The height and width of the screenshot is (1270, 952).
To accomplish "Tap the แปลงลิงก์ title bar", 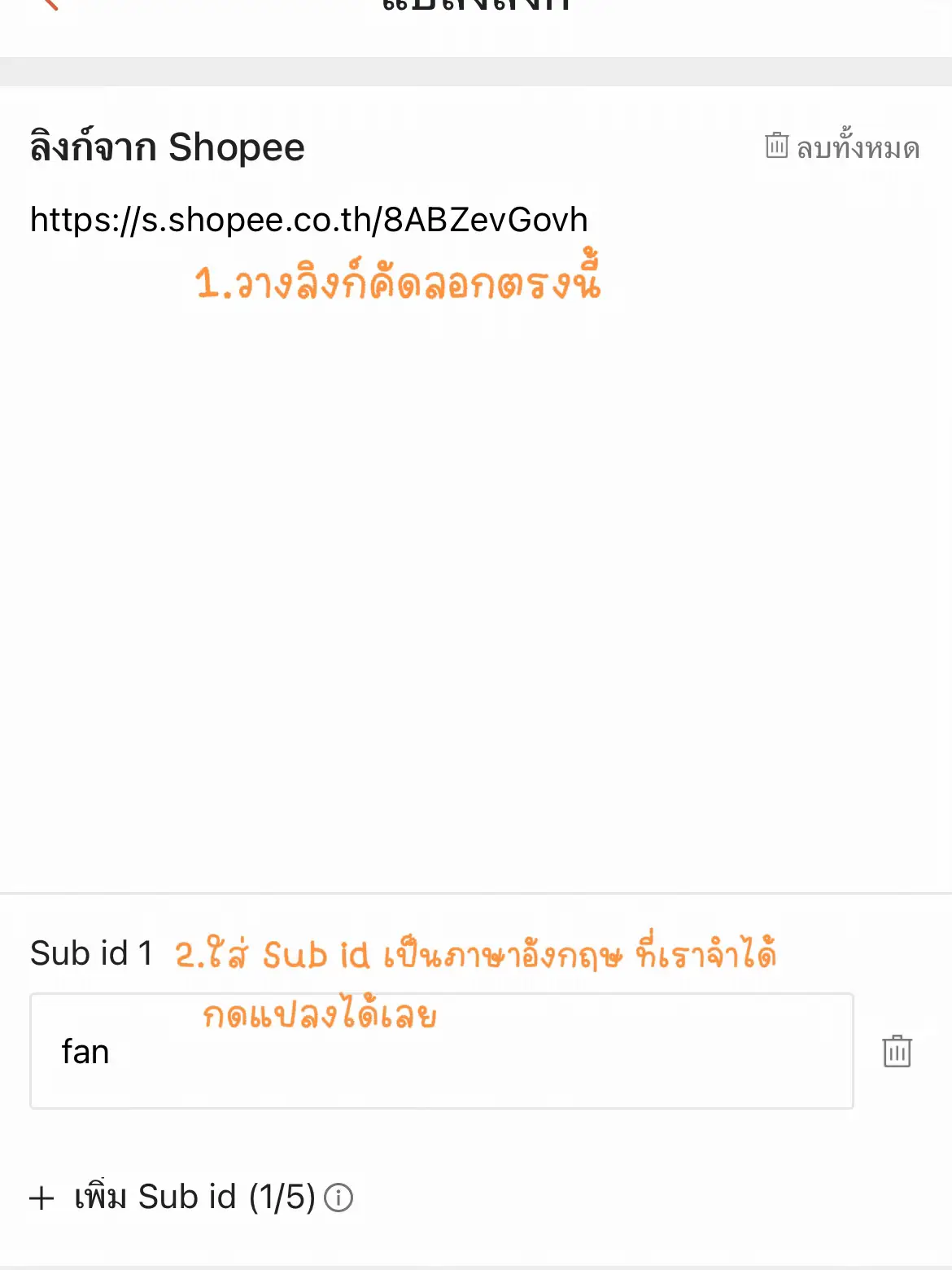I will coord(476,8).
